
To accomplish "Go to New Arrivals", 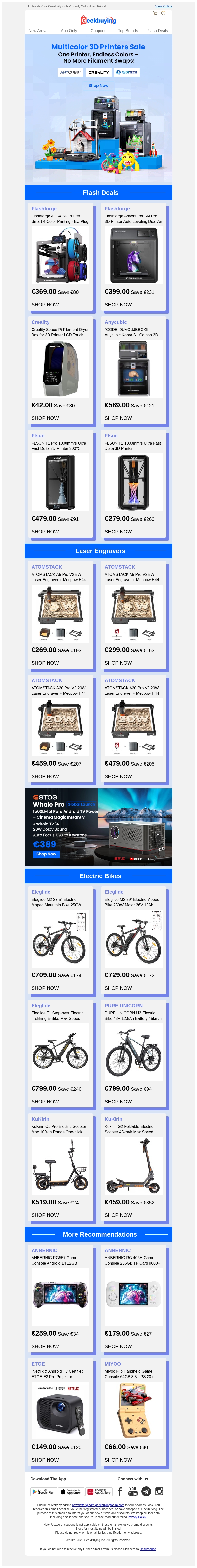I will coord(39,31).
